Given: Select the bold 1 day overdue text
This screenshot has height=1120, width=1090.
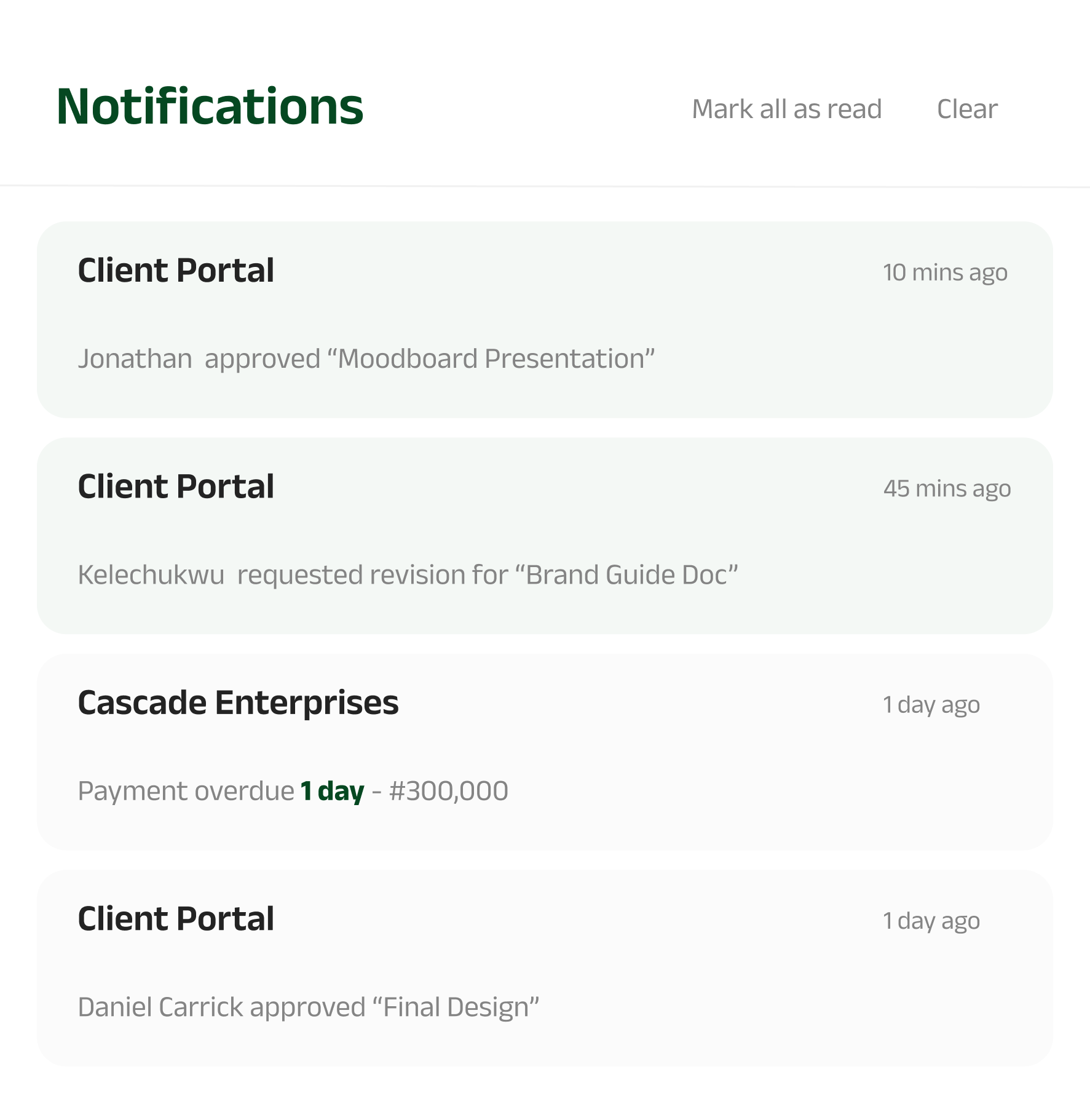Looking at the screenshot, I should [x=331, y=791].
